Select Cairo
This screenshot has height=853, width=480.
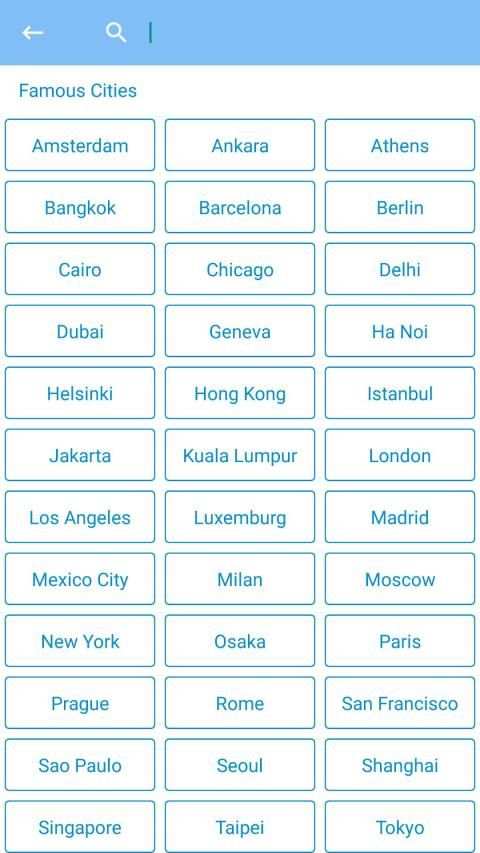[x=80, y=269]
